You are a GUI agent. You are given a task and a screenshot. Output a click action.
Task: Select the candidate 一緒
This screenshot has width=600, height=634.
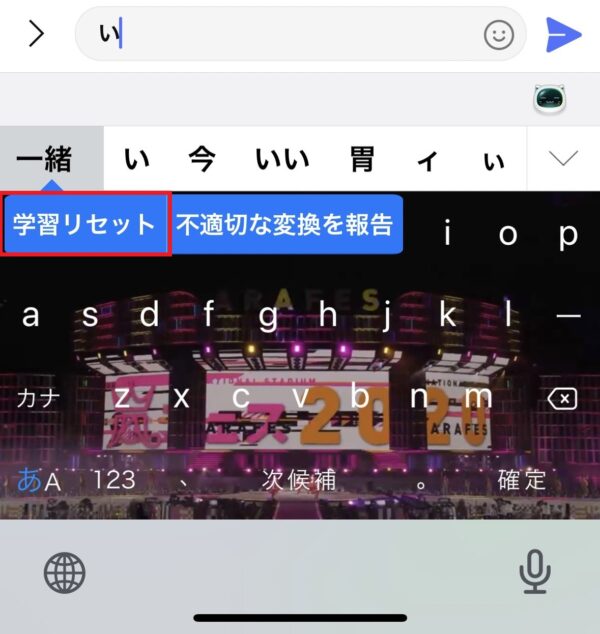coord(44,159)
